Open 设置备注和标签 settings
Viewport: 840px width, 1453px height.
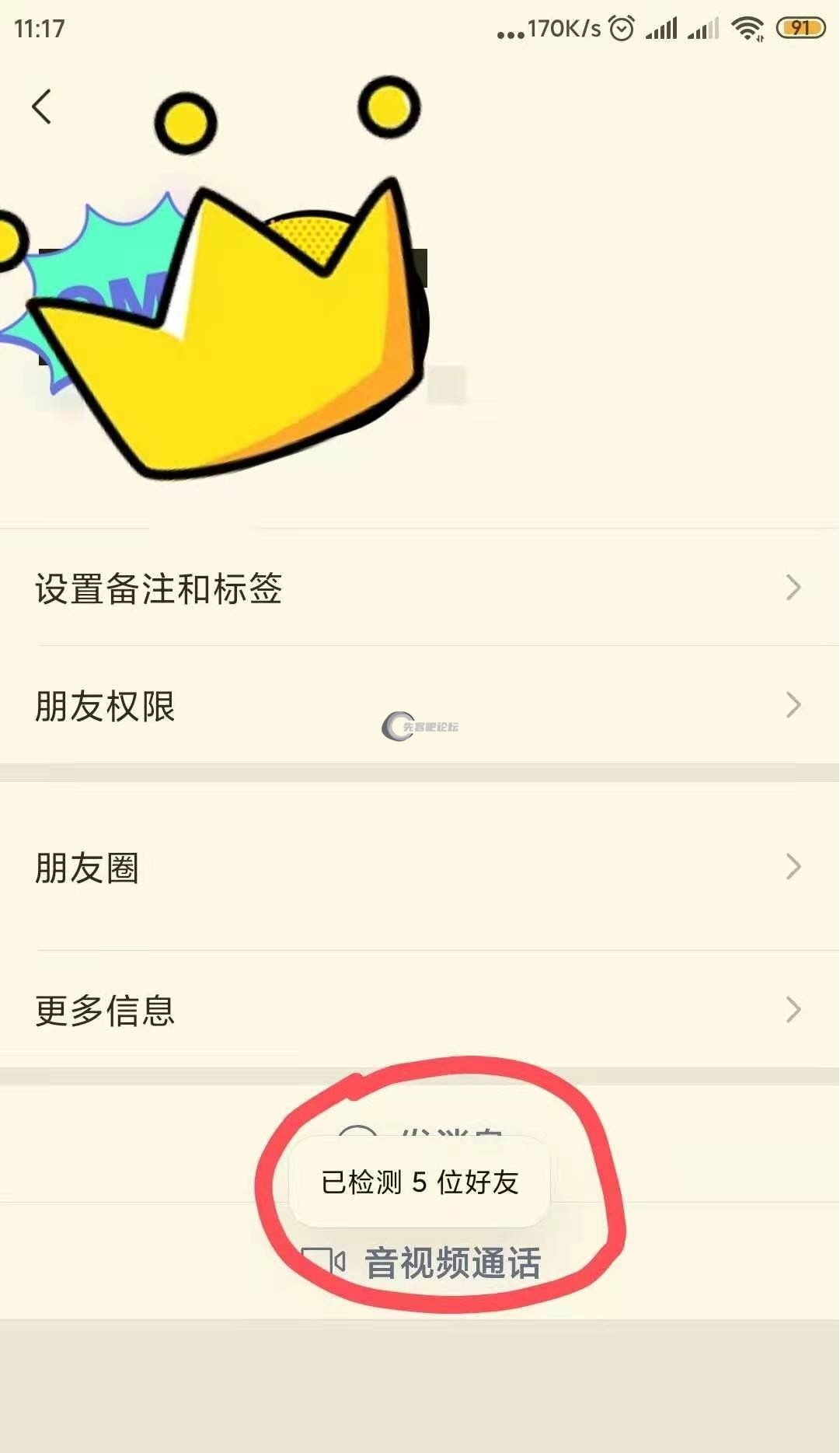(x=420, y=589)
